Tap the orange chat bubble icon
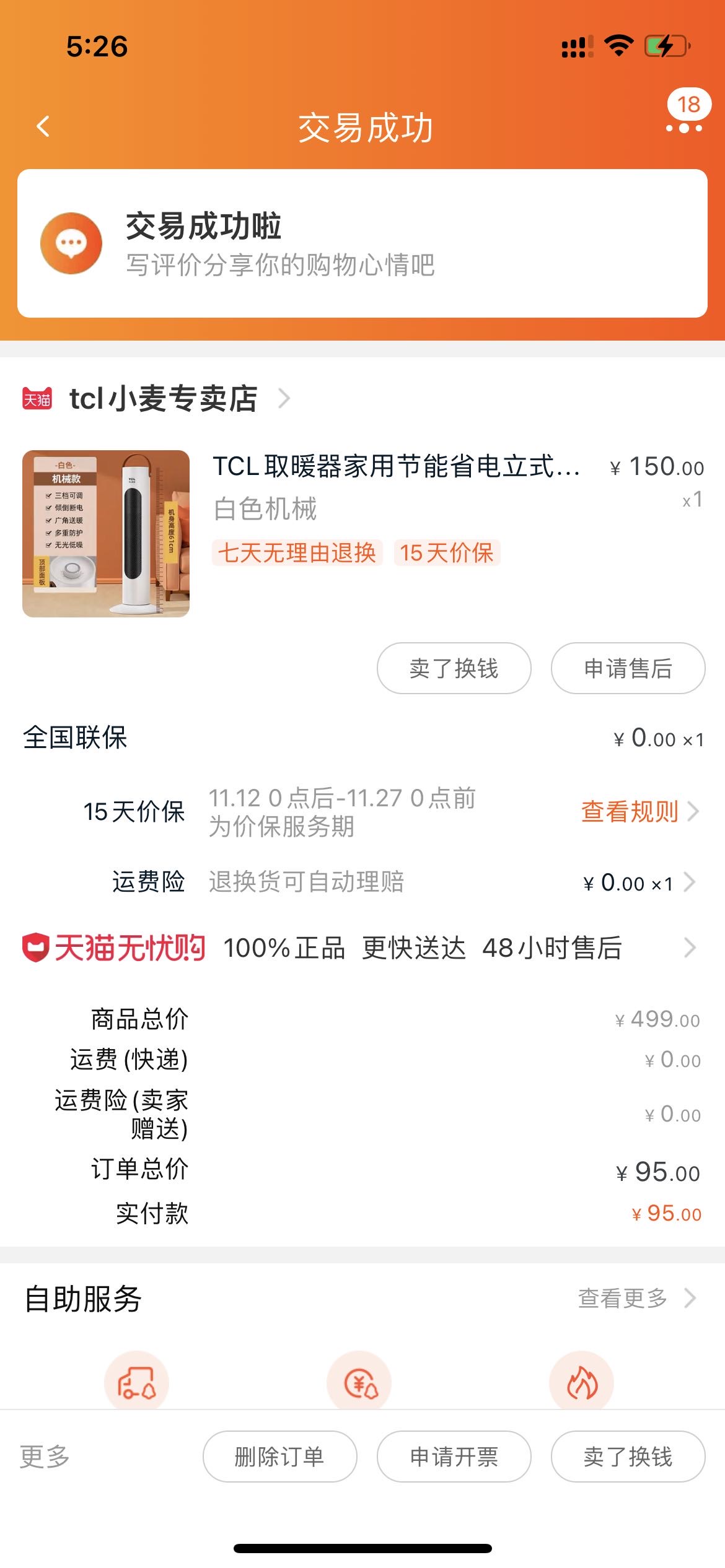 tap(72, 243)
